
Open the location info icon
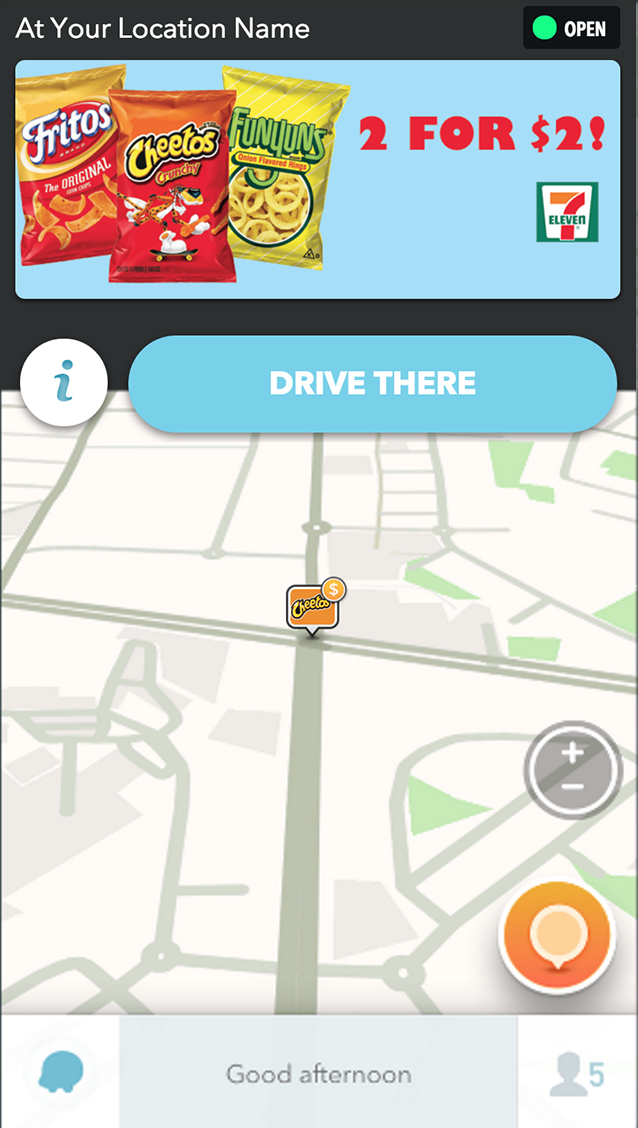click(x=64, y=384)
